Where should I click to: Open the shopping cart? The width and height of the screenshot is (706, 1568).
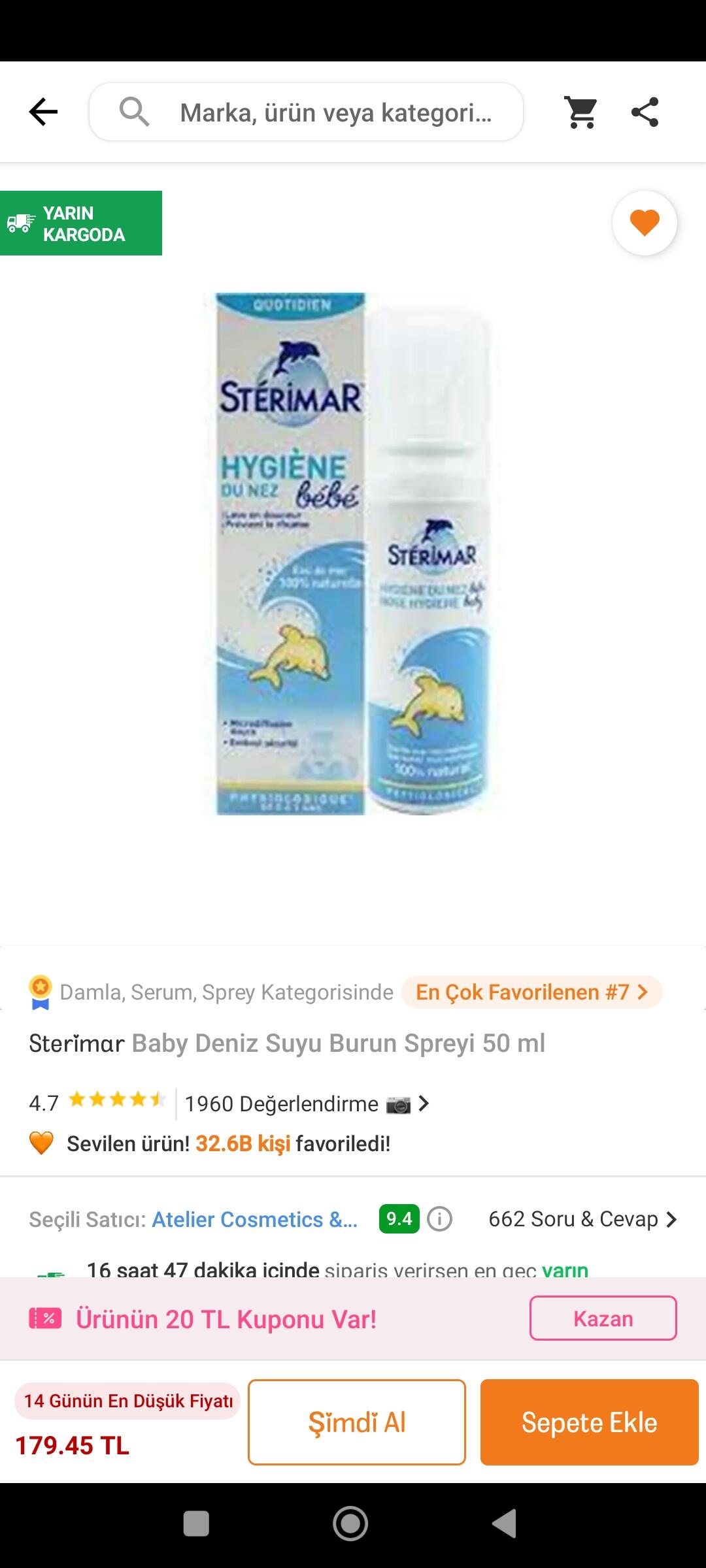[x=581, y=112]
